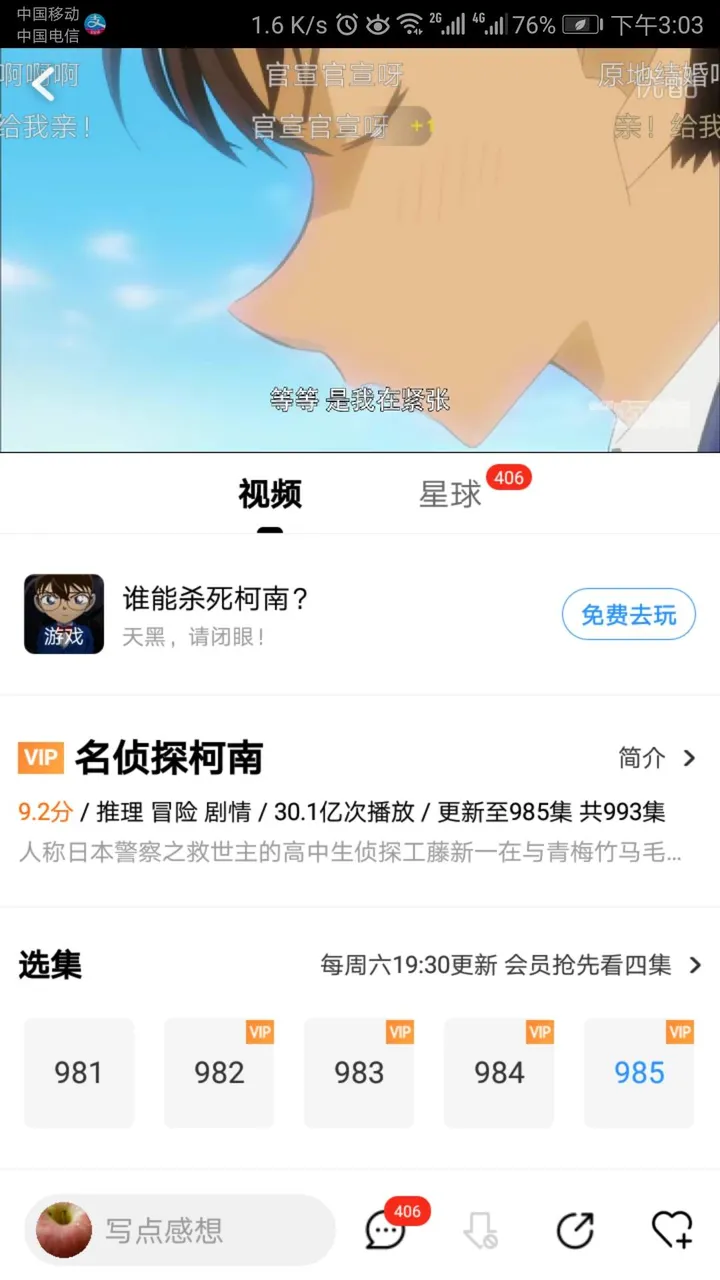The width and height of the screenshot is (720, 1280).
Task: Select the 视频 tab
Action: 270,494
